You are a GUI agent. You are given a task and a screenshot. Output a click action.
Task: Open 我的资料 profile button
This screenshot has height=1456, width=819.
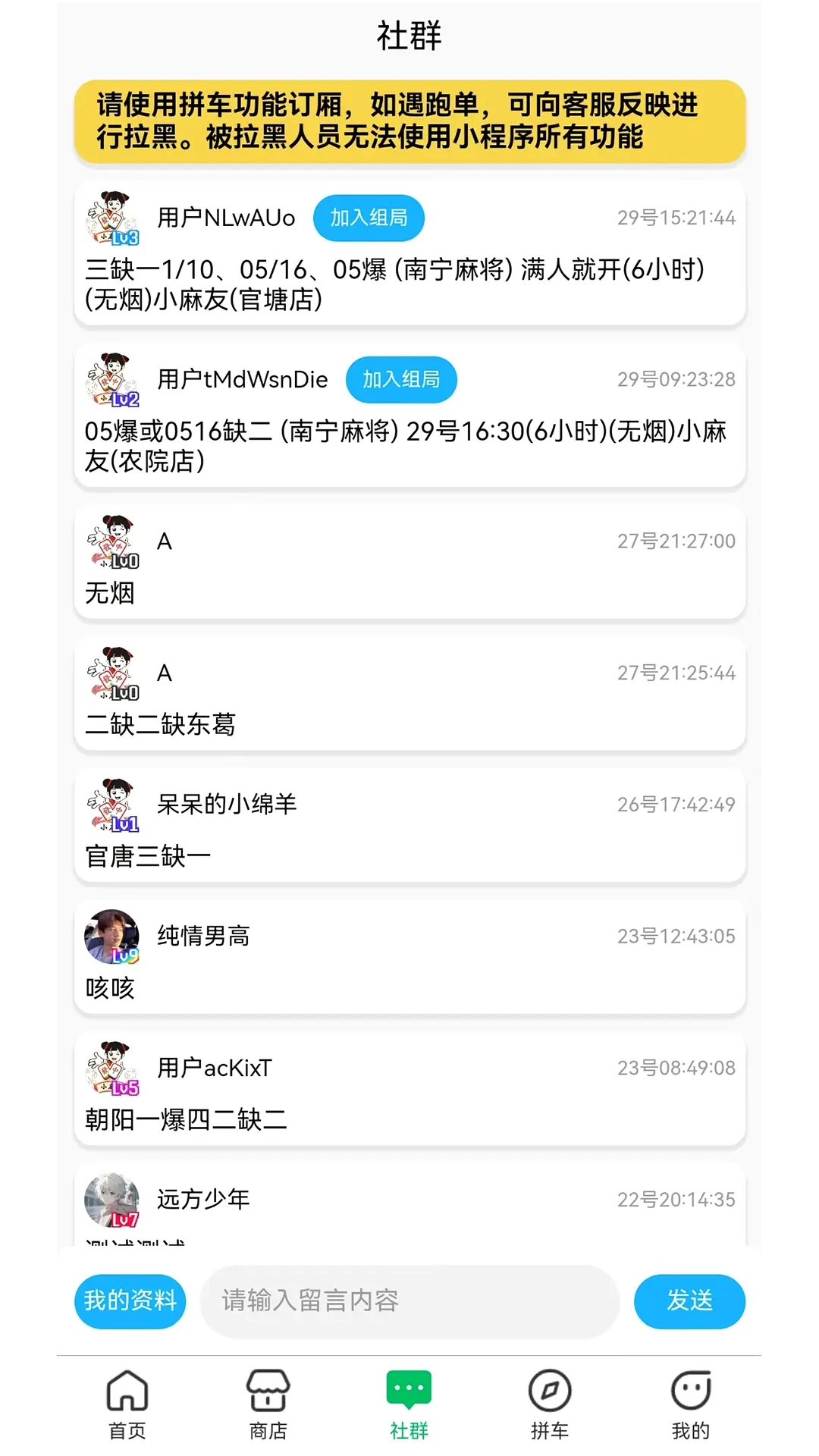click(130, 1301)
